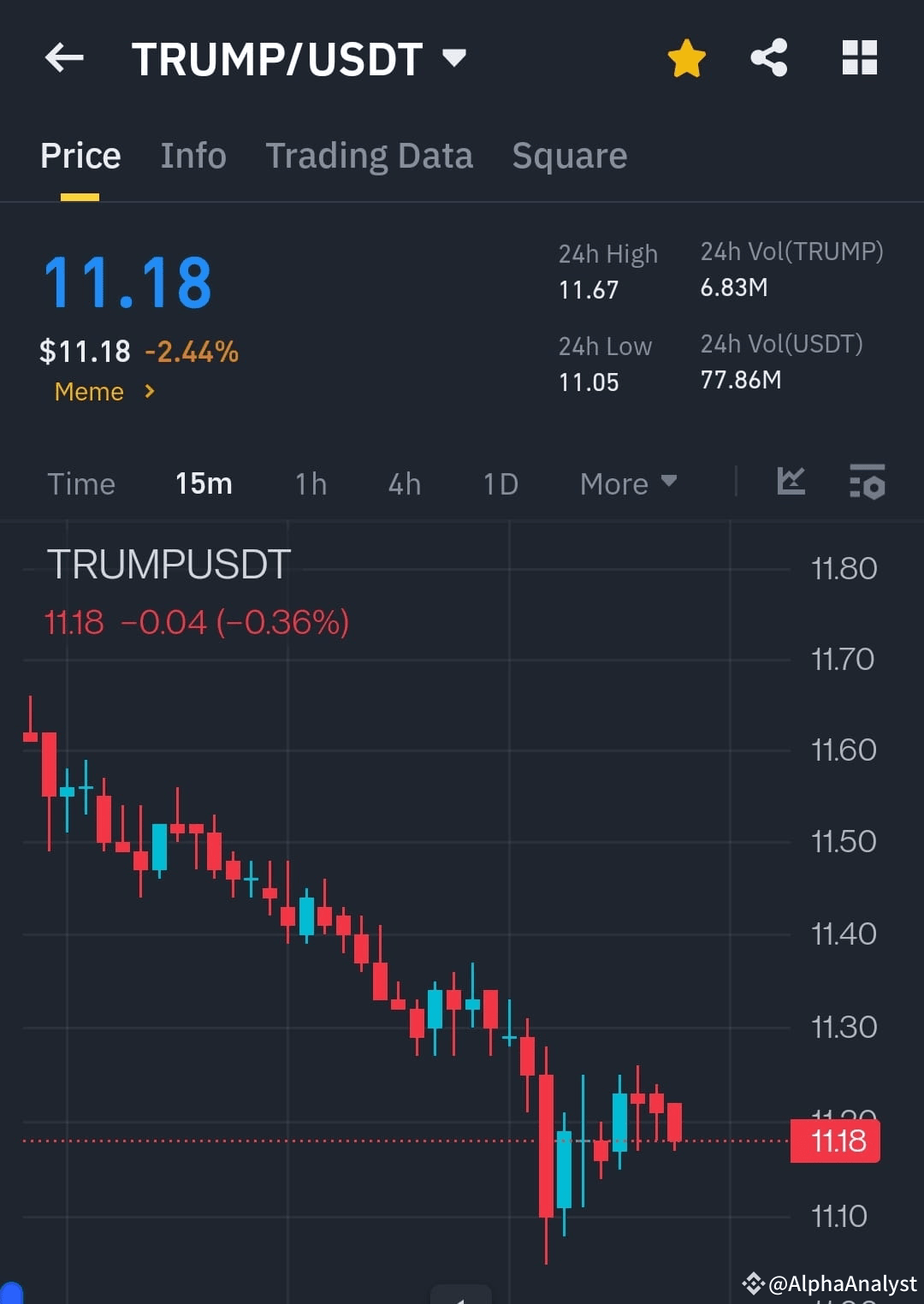
Task: Expand the More timeframes dropdown
Action: [627, 483]
